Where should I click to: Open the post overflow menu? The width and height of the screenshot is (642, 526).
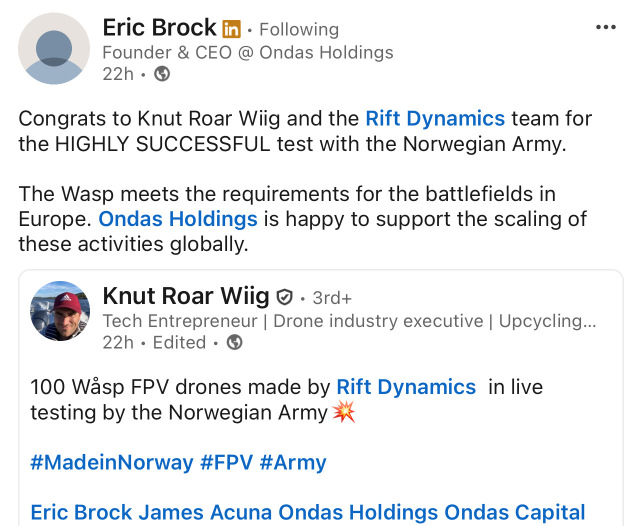(x=606, y=27)
